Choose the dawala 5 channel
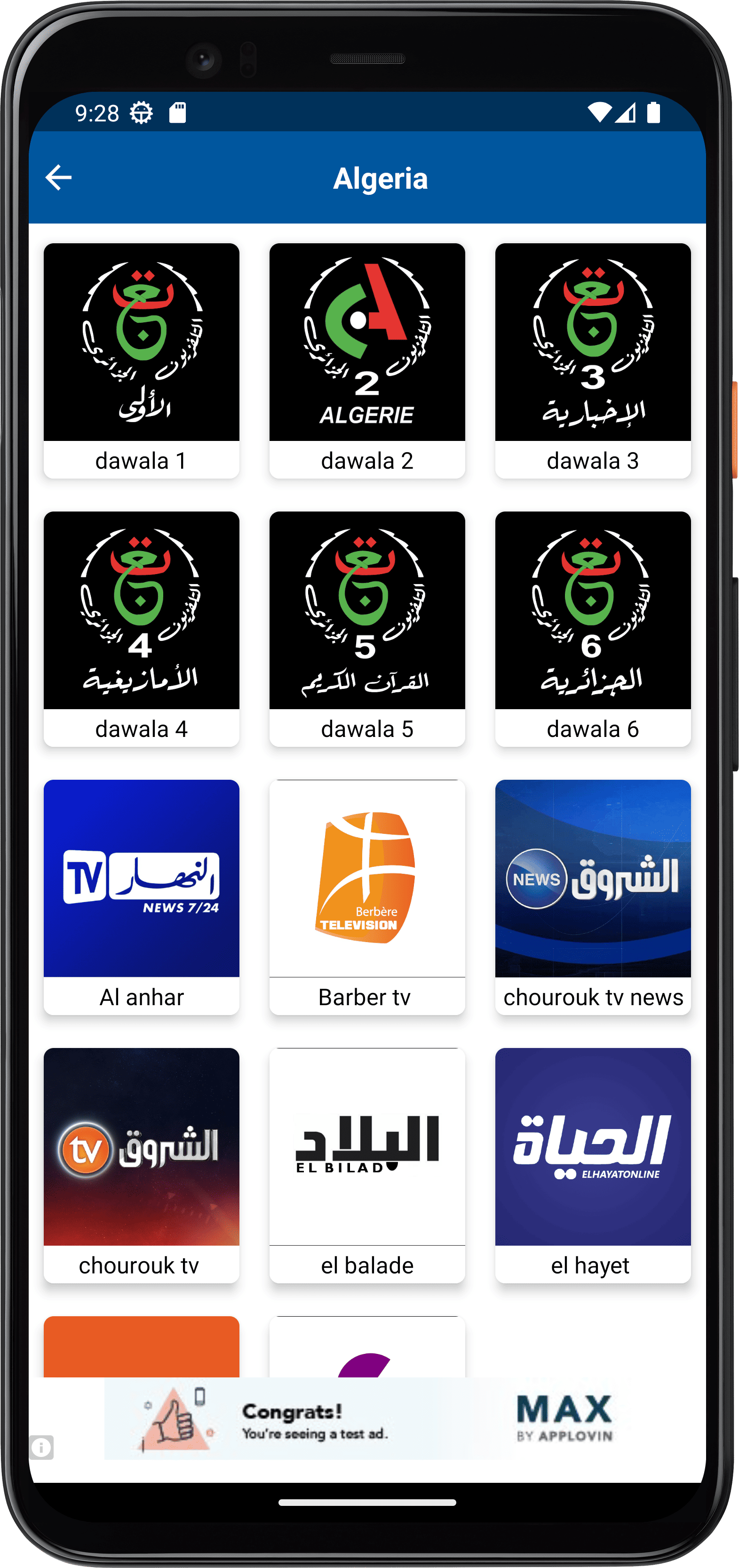This screenshot has width=739, height=1568. 367,628
